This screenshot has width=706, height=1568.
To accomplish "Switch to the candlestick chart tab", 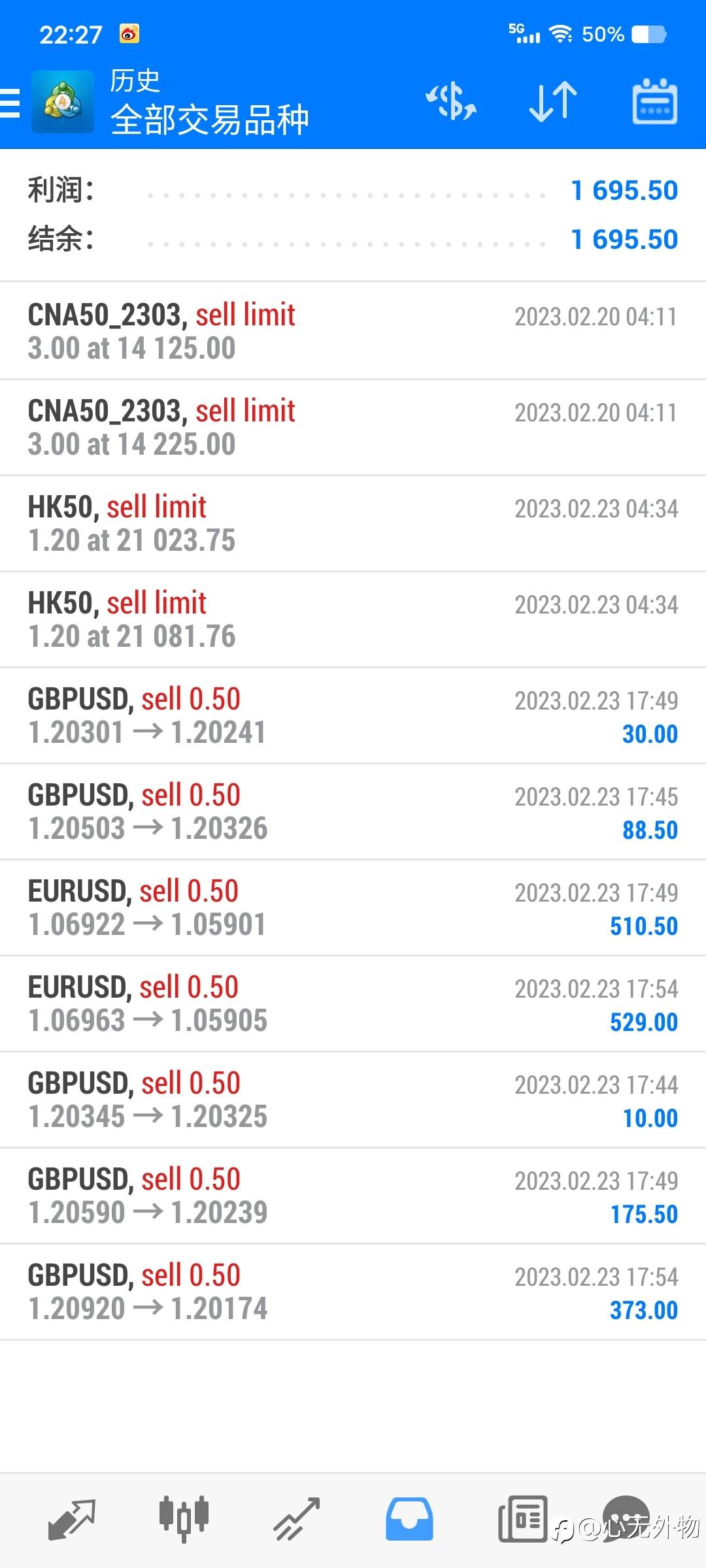I will (184, 1518).
